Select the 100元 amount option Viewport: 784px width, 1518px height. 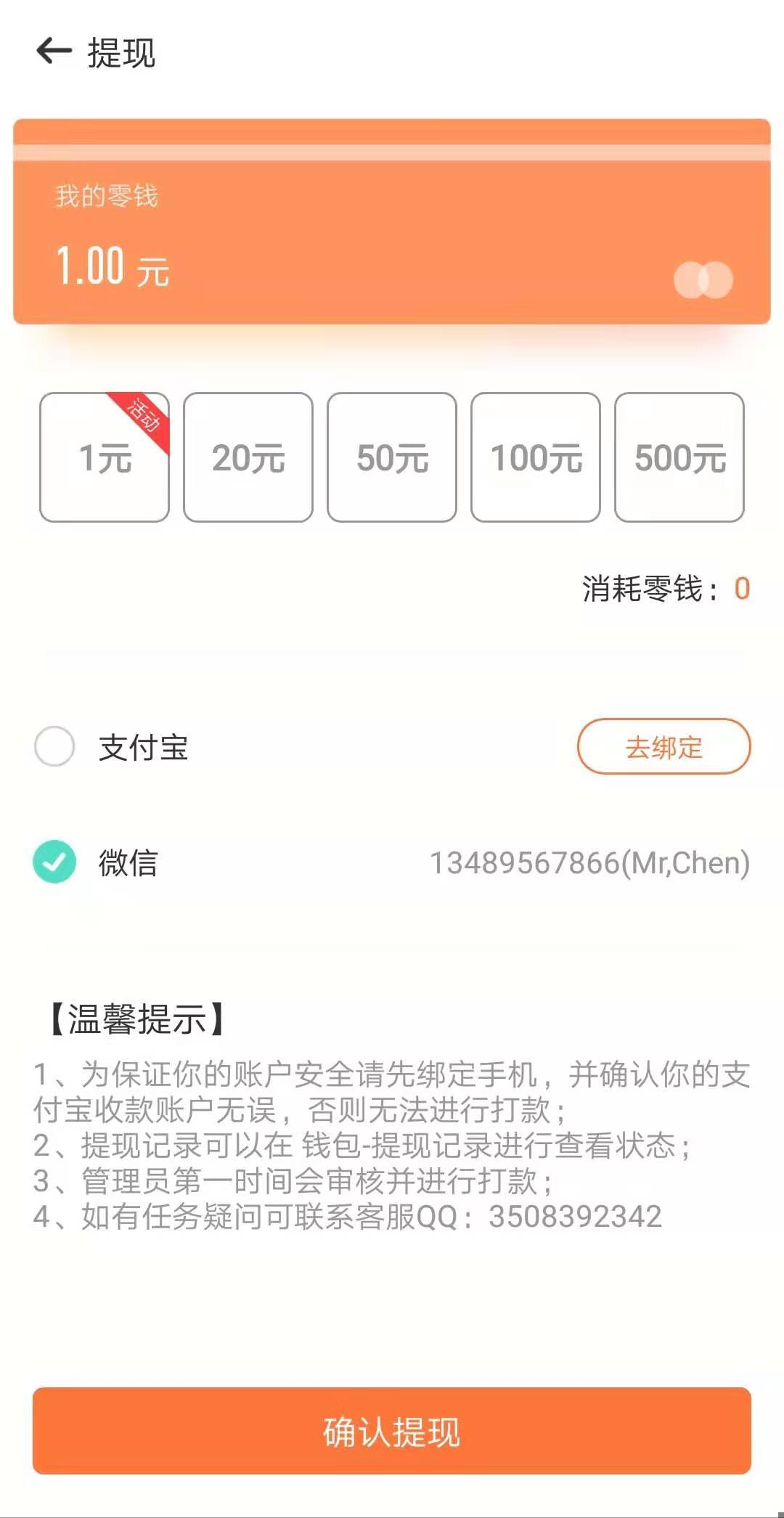pos(536,457)
